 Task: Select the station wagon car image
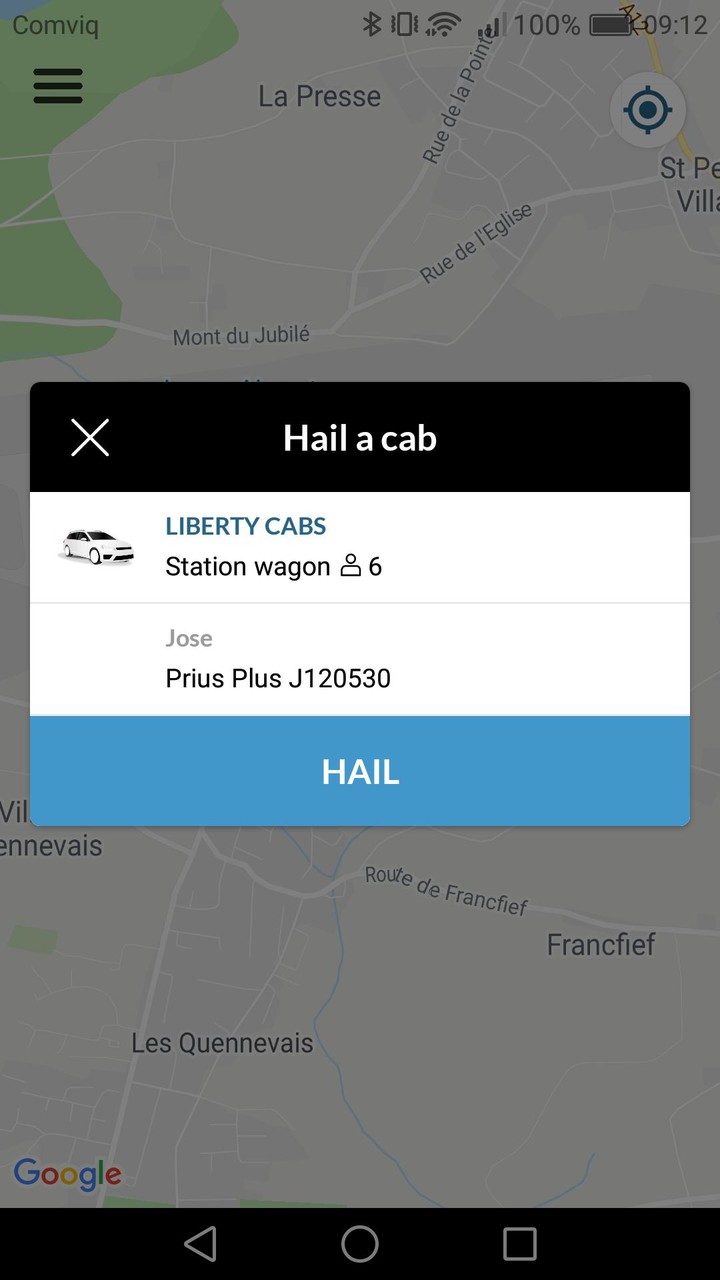tap(96, 546)
